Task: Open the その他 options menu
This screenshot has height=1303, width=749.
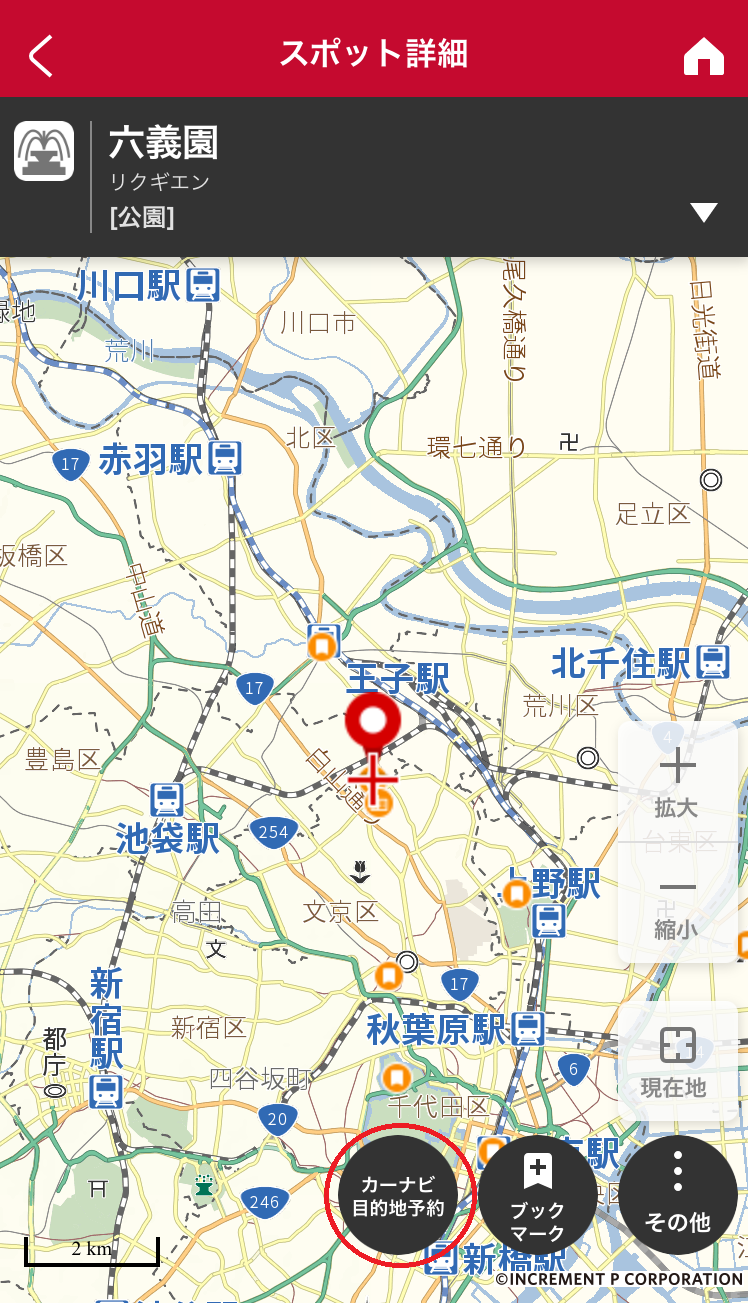Action: 678,1194
